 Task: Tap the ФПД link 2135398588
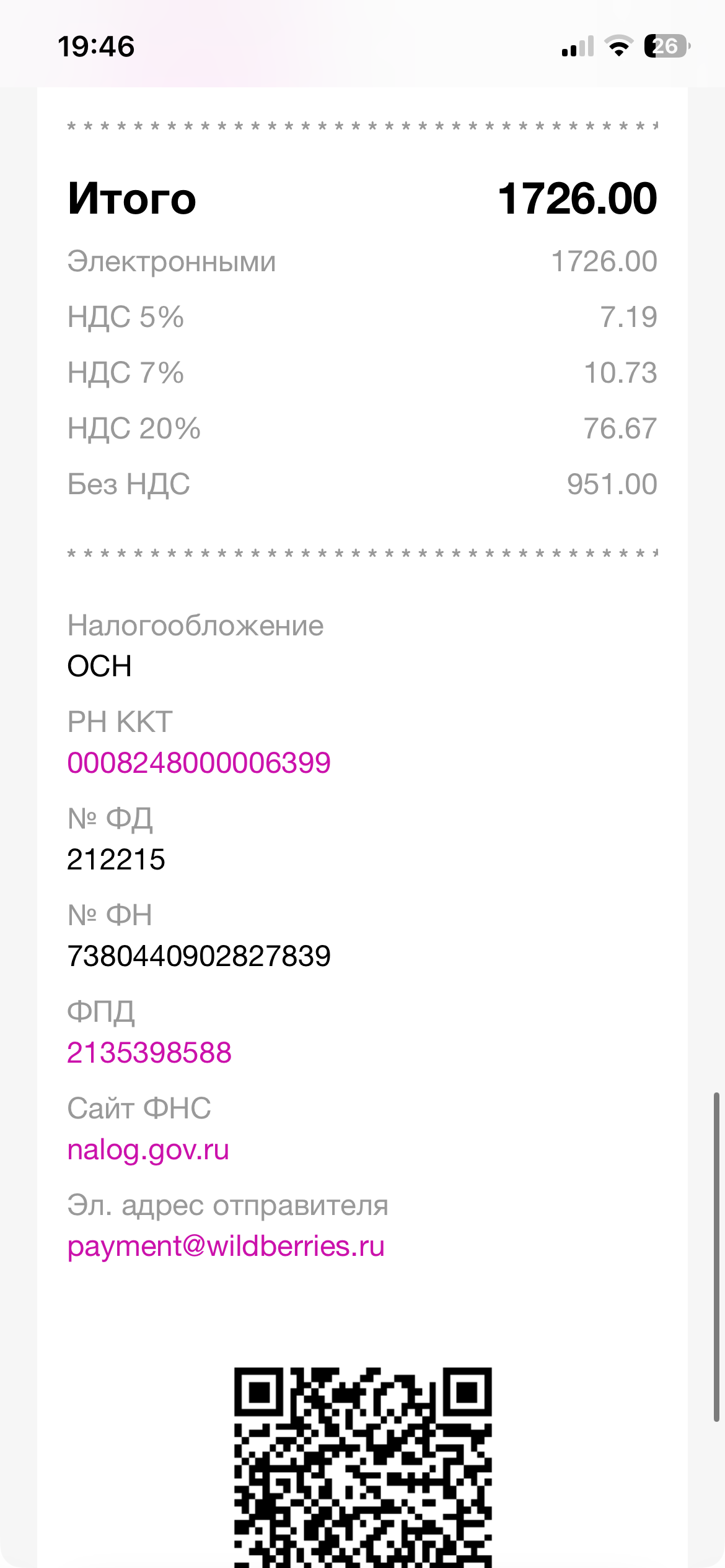(x=149, y=1053)
